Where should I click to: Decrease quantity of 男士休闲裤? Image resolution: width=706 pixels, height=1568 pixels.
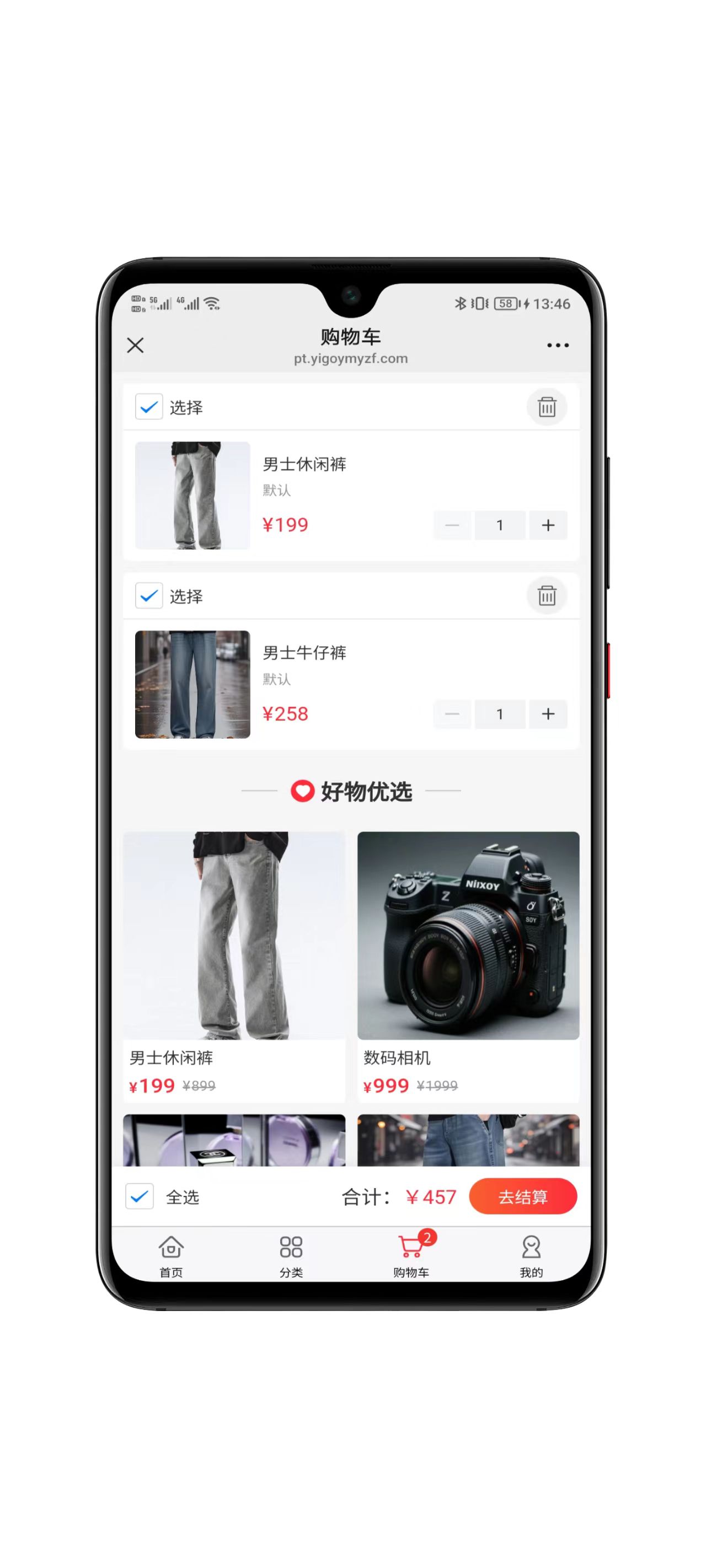coord(452,525)
